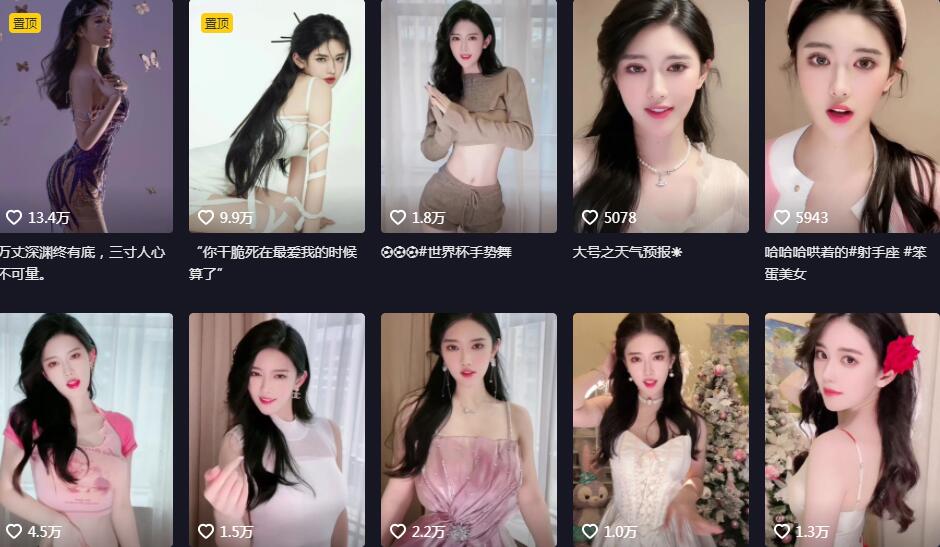Image resolution: width=940 pixels, height=547 pixels.
Task: Play the #世界杯手势舞 video
Action: coord(469,115)
